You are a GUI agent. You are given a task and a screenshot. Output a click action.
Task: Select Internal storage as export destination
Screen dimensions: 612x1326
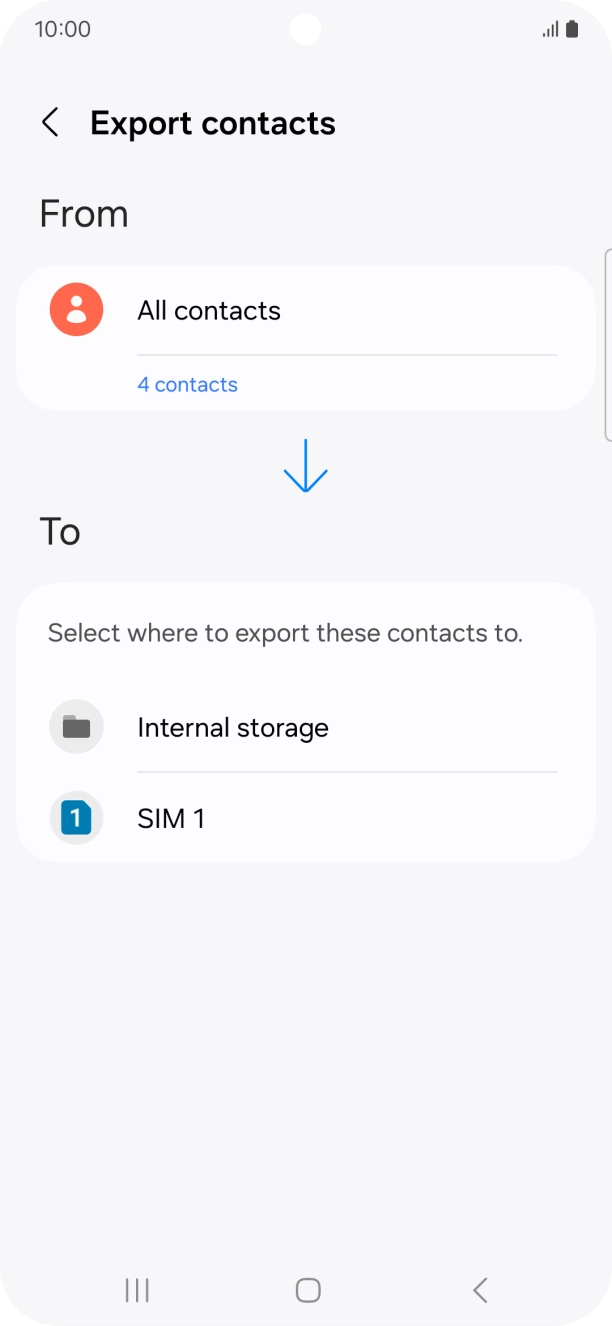click(x=306, y=727)
